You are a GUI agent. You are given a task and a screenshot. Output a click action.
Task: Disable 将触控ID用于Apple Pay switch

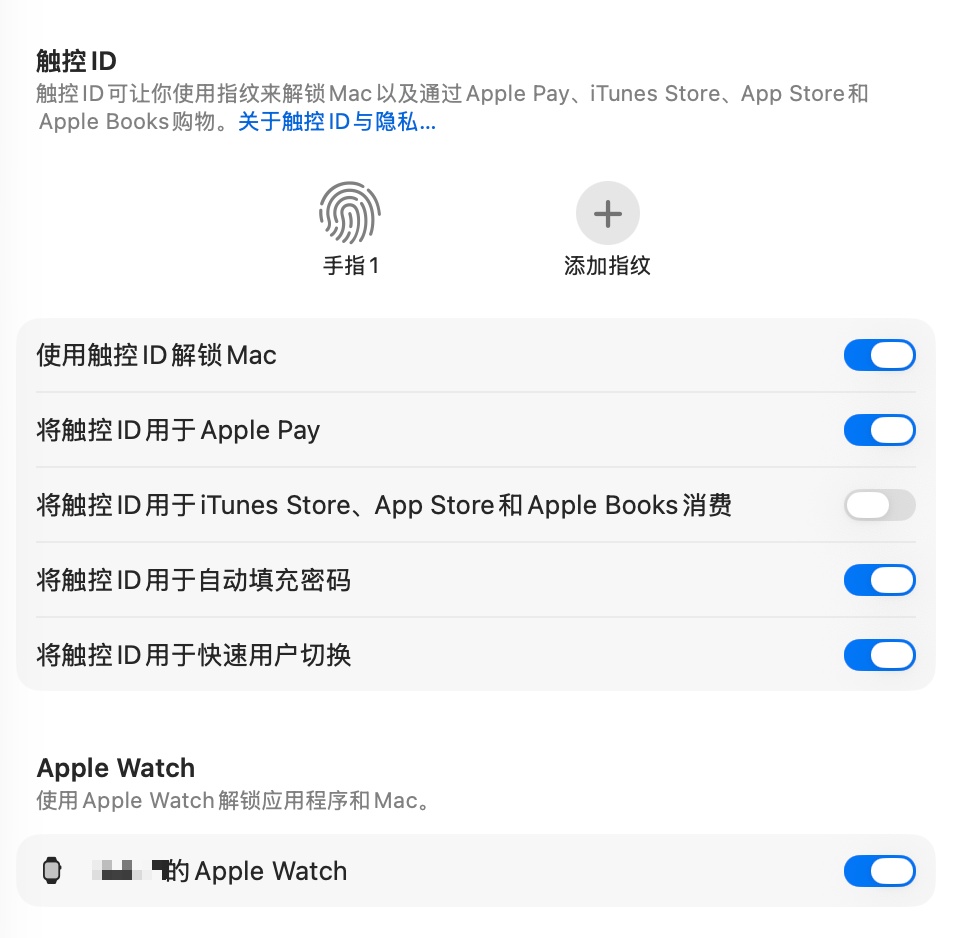tap(879, 430)
